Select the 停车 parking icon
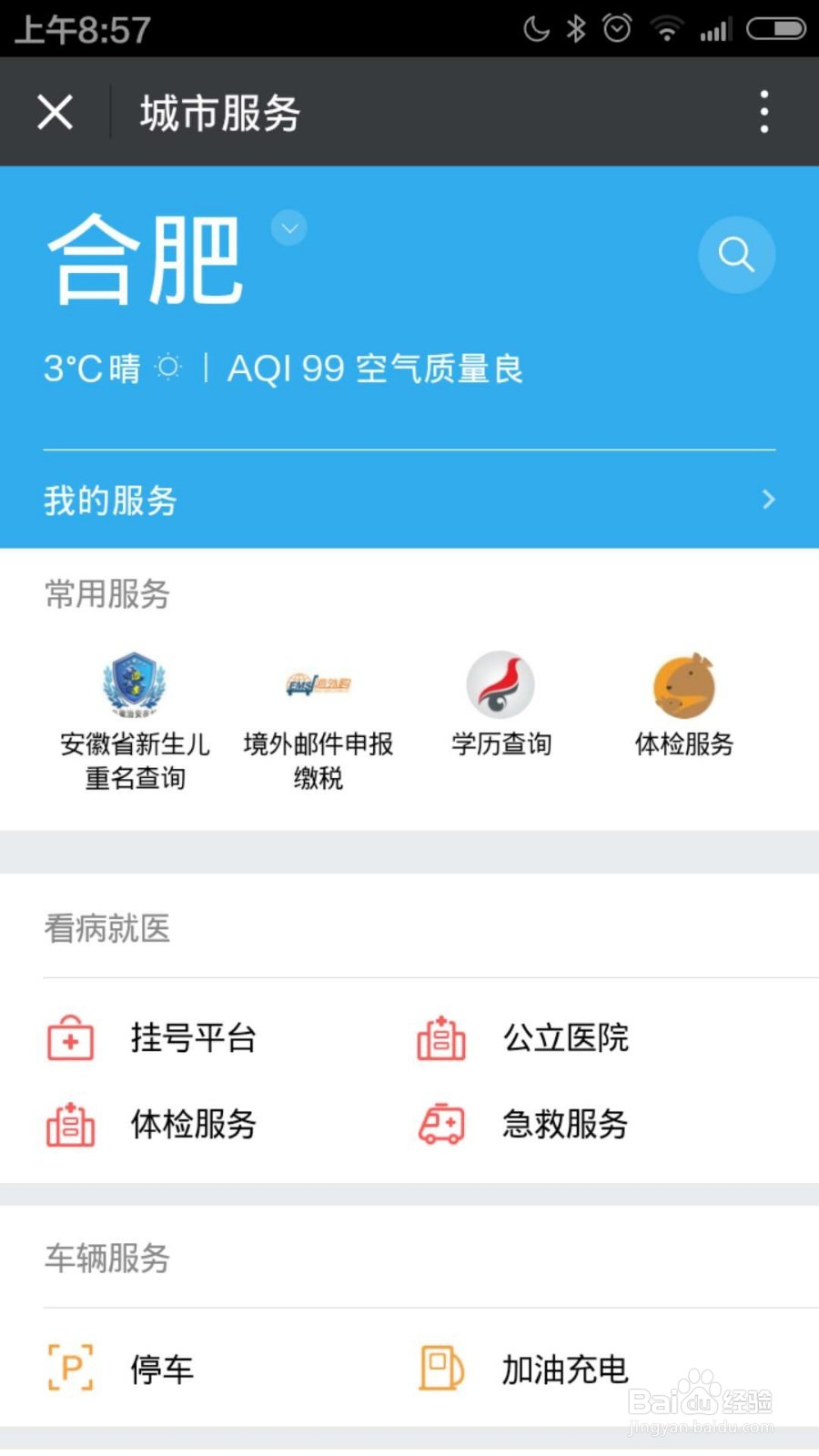 tap(69, 1367)
